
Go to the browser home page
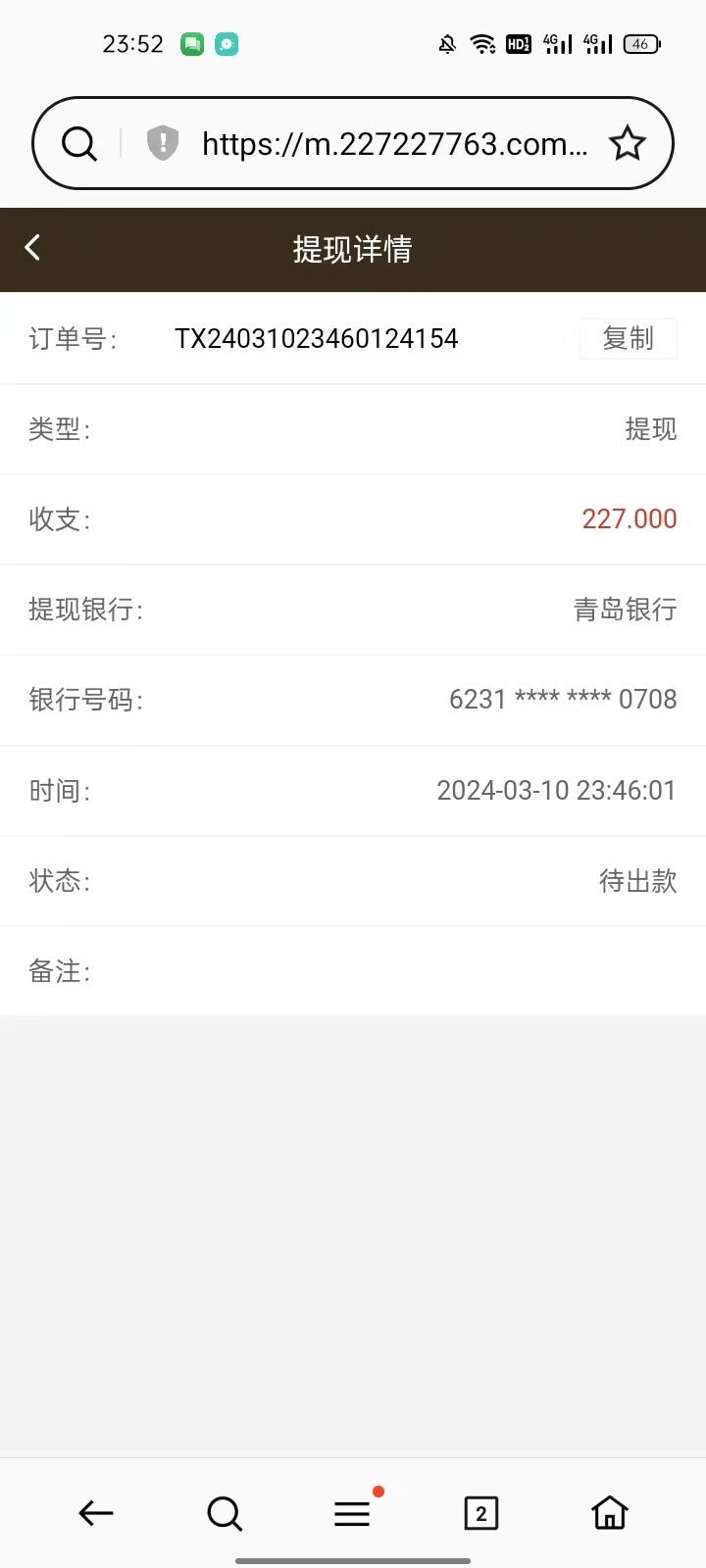(609, 1513)
